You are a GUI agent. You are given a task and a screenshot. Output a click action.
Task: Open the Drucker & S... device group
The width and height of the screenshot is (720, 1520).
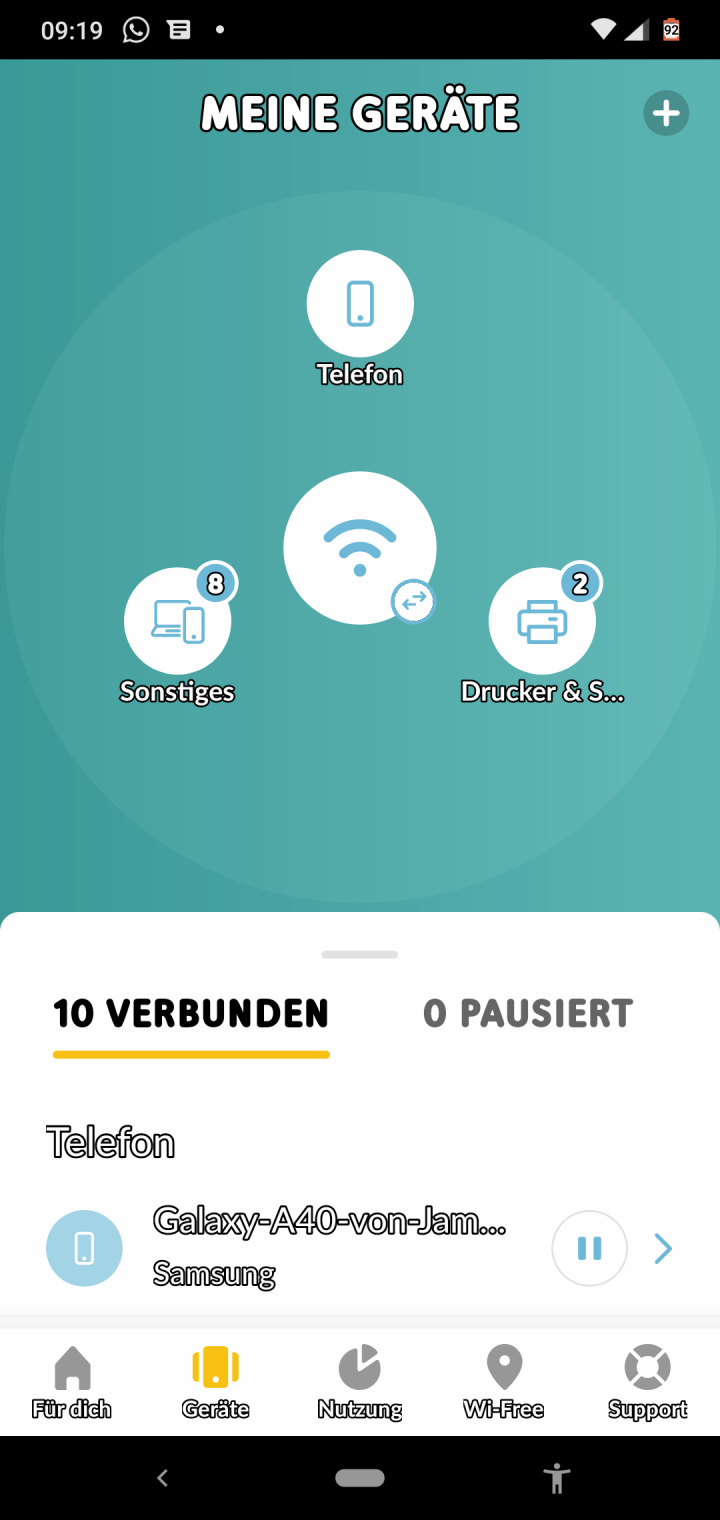(542, 621)
